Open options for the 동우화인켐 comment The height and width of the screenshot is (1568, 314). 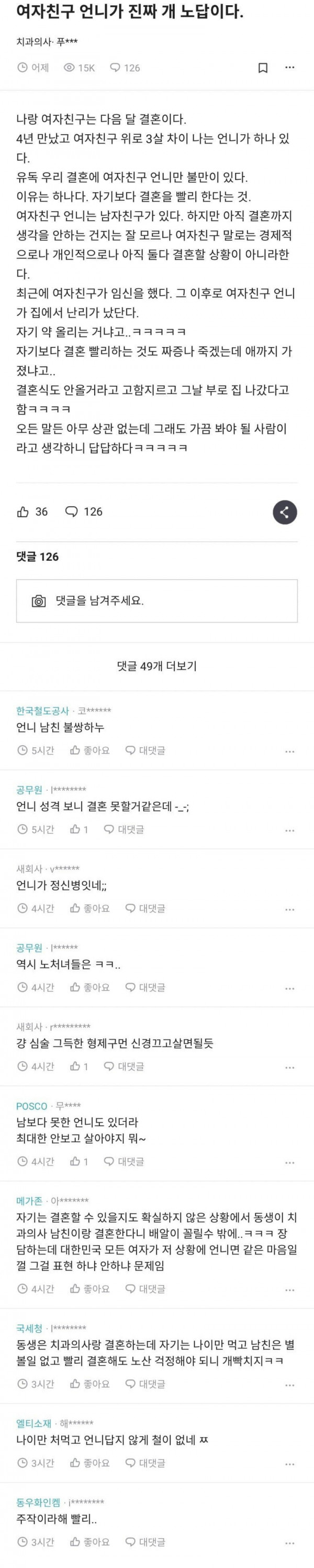click(290, 1543)
